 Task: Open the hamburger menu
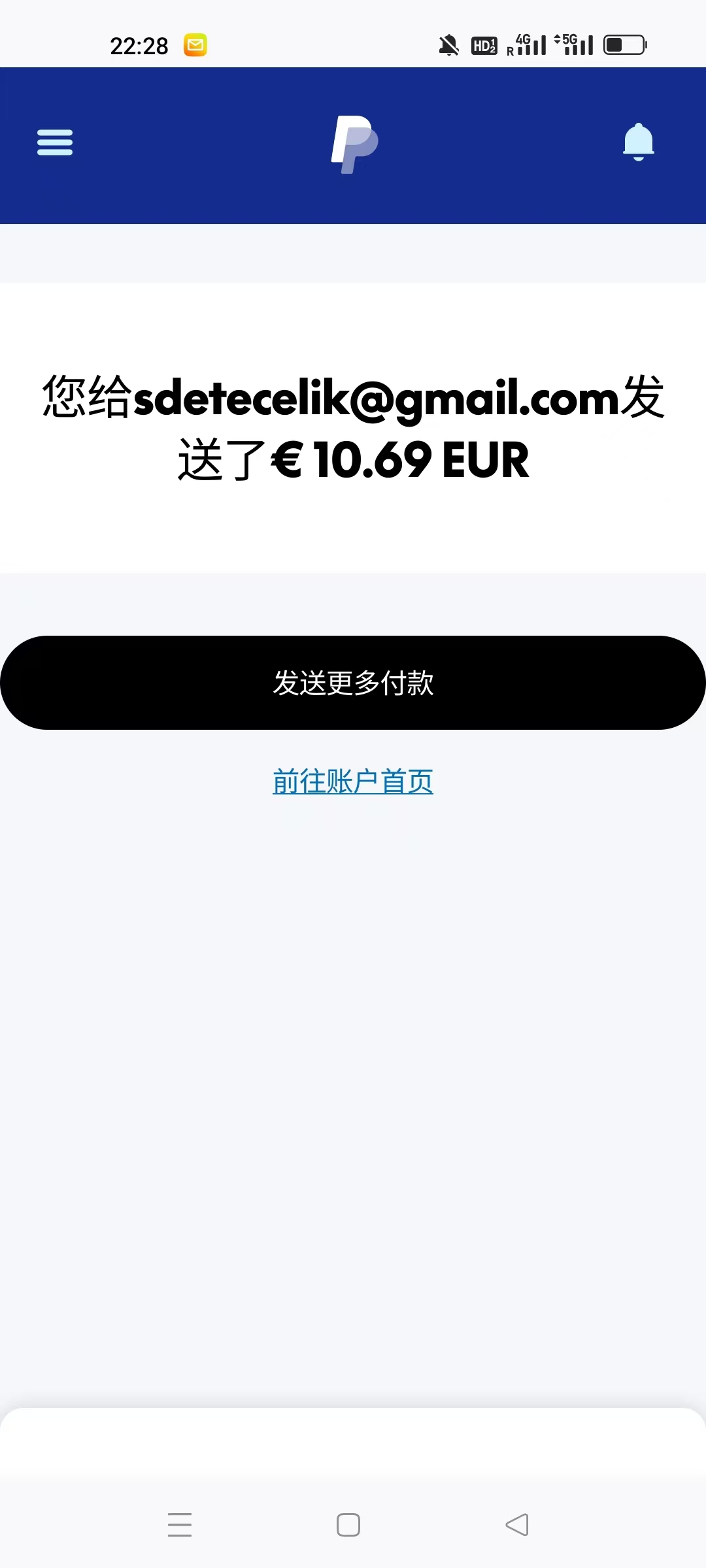55,142
